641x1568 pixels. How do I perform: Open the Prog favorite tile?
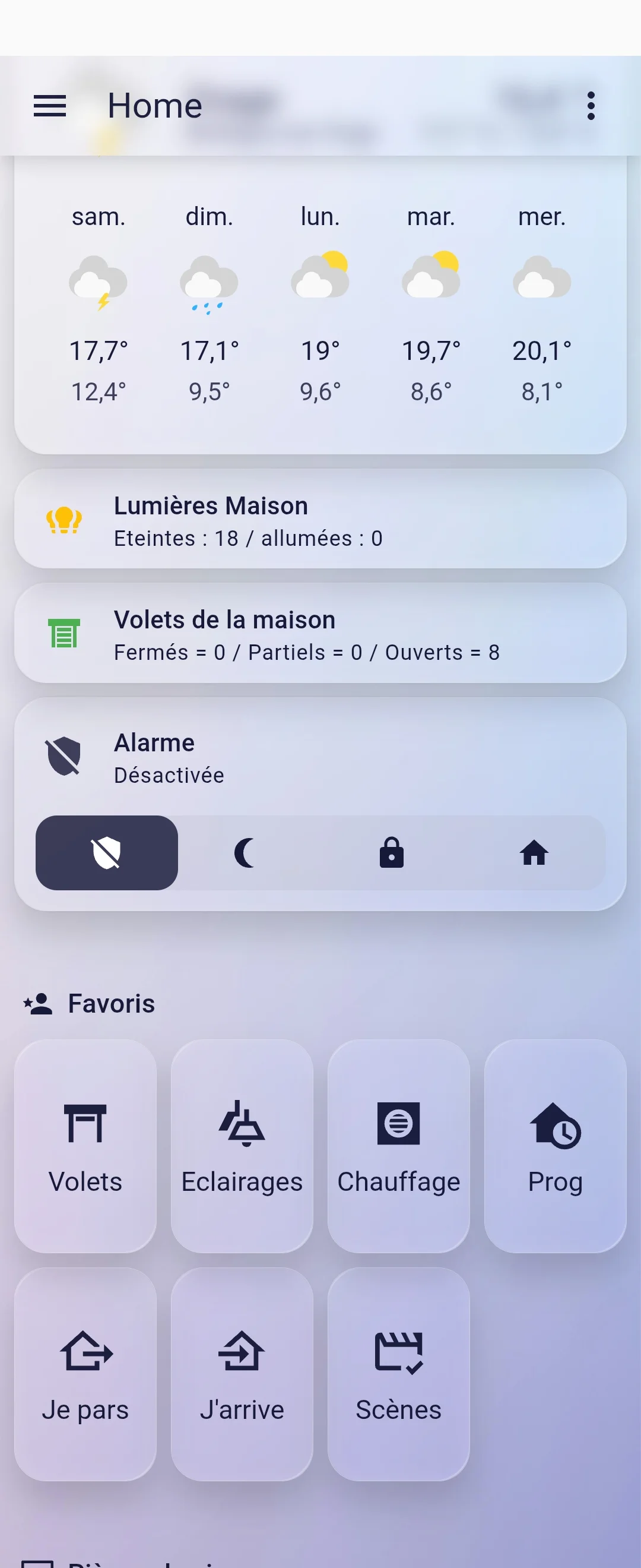(554, 1146)
